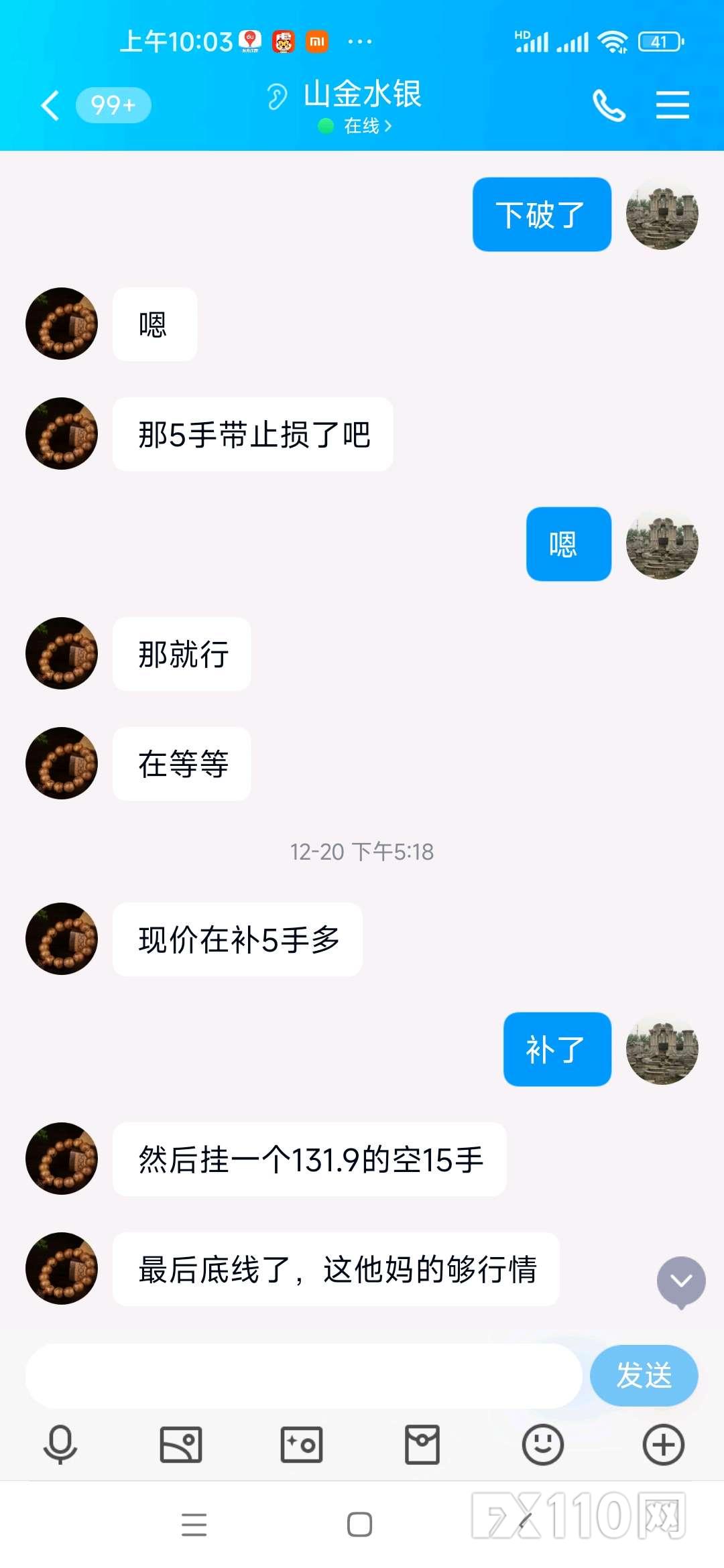Tap the system home button

(360, 1524)
